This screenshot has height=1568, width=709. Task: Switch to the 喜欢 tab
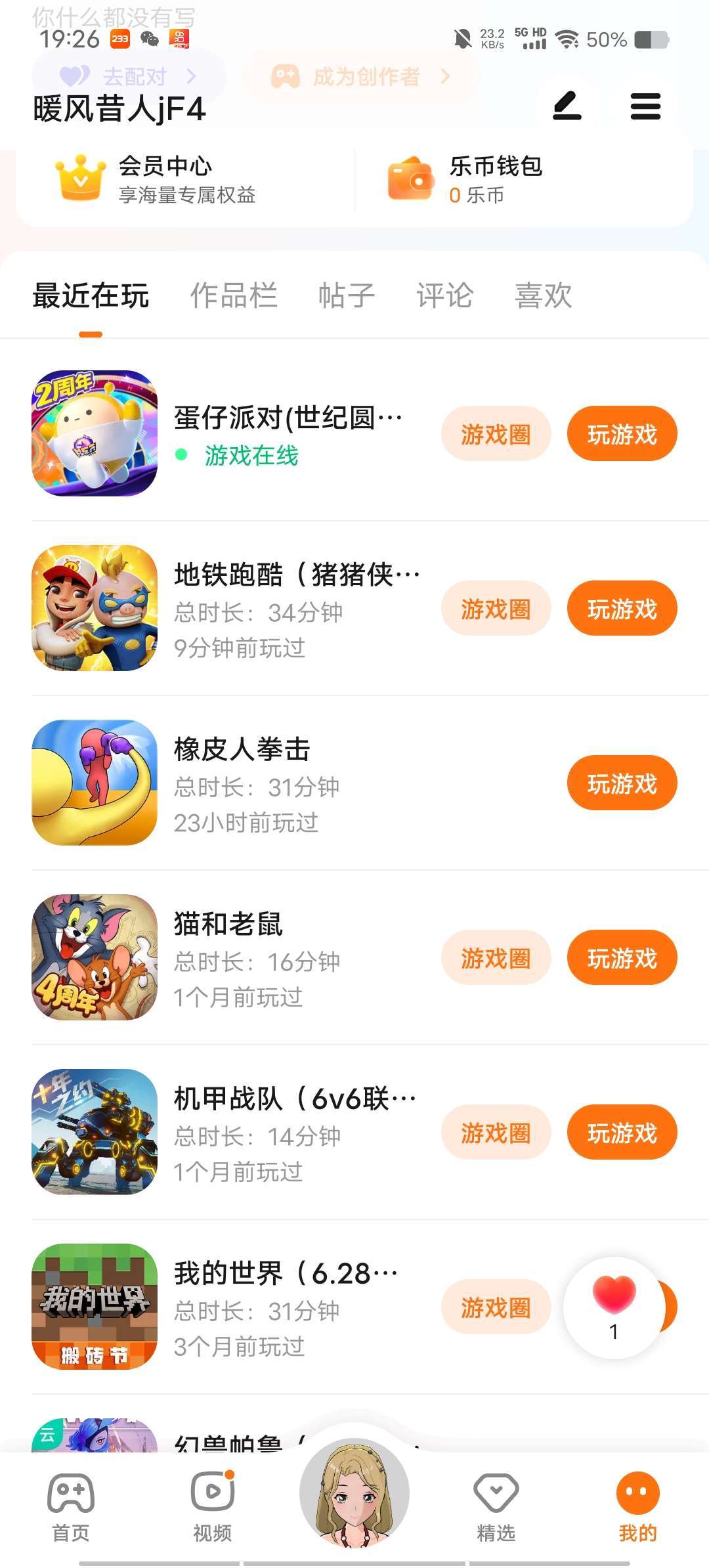(x=543, y=295)
